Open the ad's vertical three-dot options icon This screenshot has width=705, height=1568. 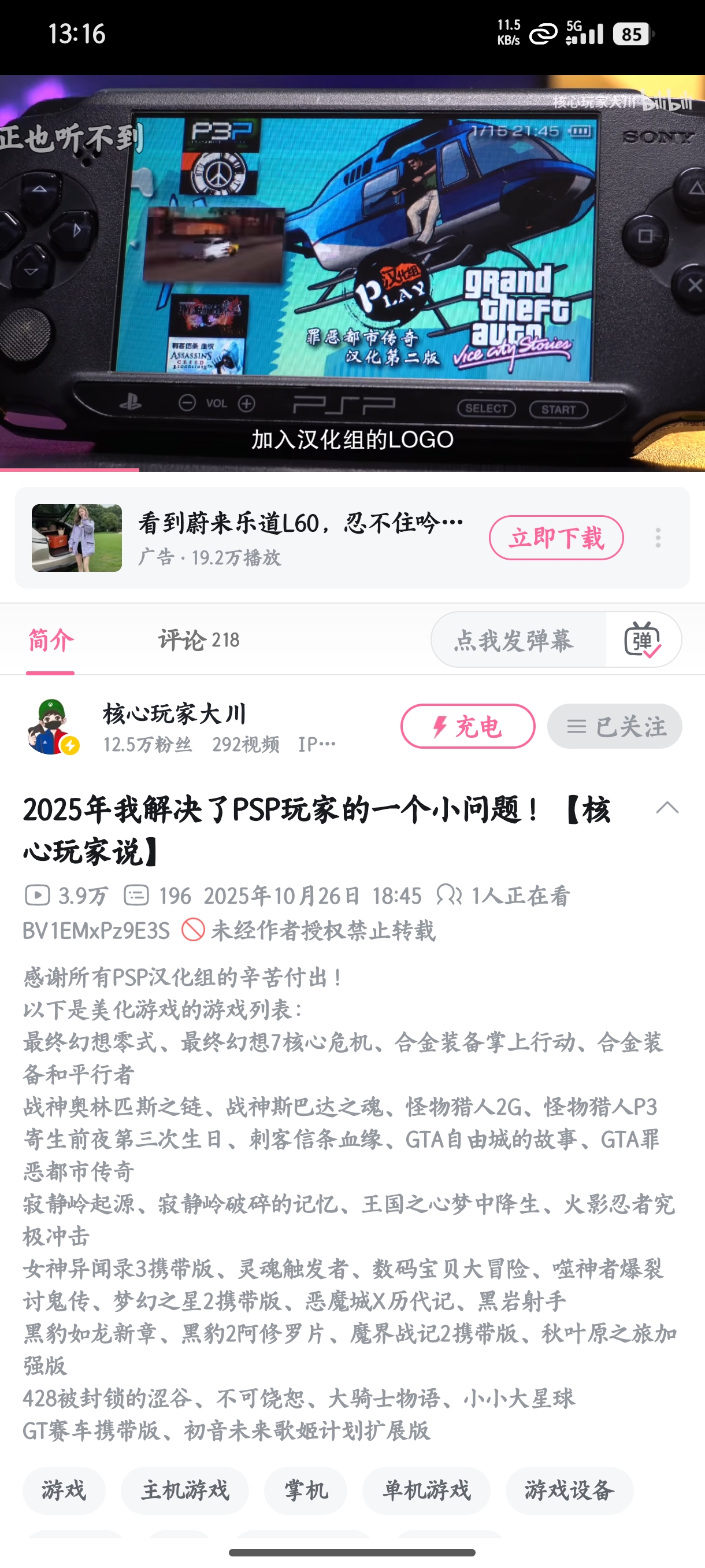[659, 538]
